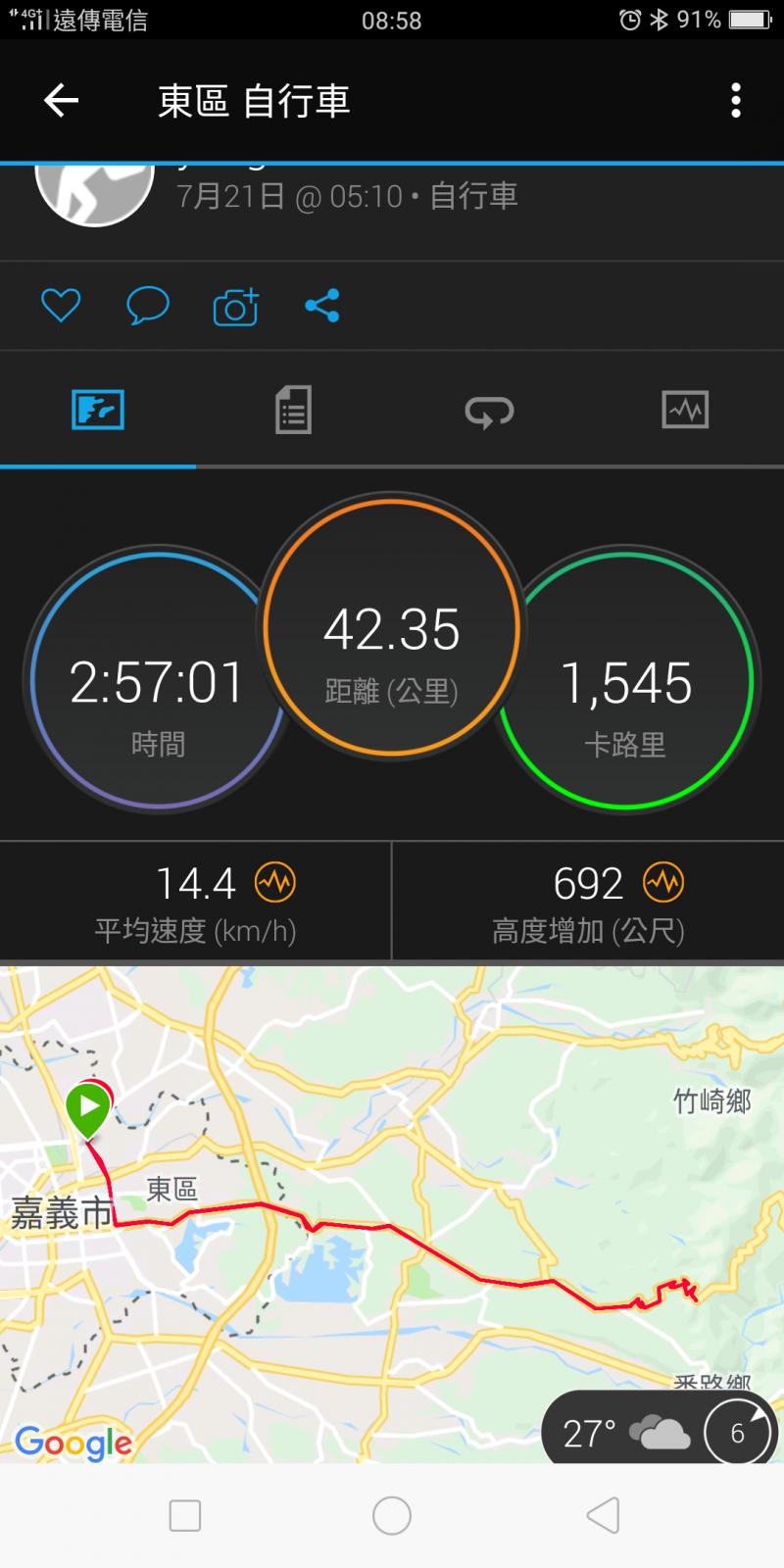The image size is (784, 1568).
Task: Open the comments bubble
Action: (x=148, y=306)
